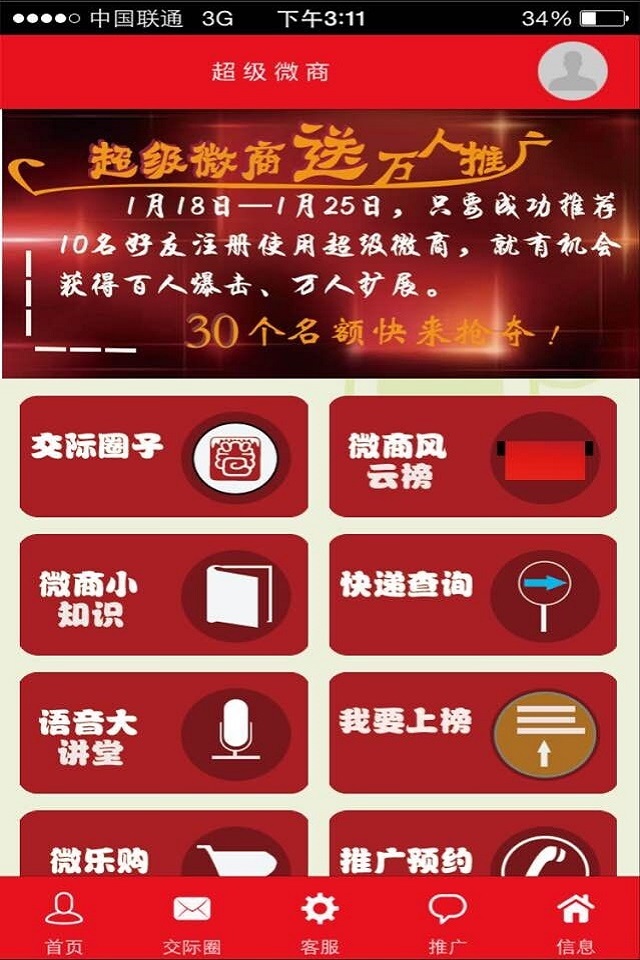Screen dimensions: 640x960
Task: Open the profile avatar icon
Action: pyautogui.click(x=572, y=71)
